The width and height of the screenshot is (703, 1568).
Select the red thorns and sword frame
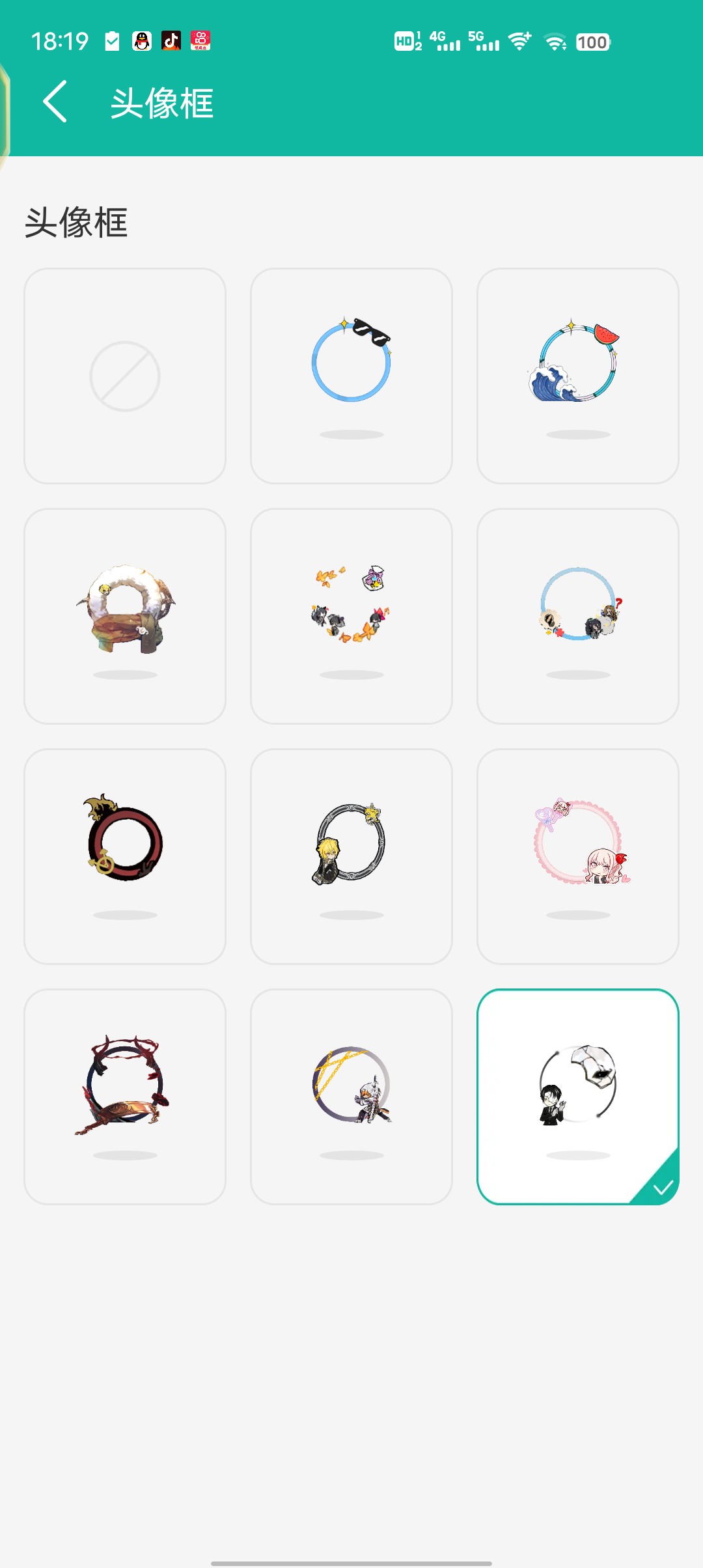[125, 1097]
